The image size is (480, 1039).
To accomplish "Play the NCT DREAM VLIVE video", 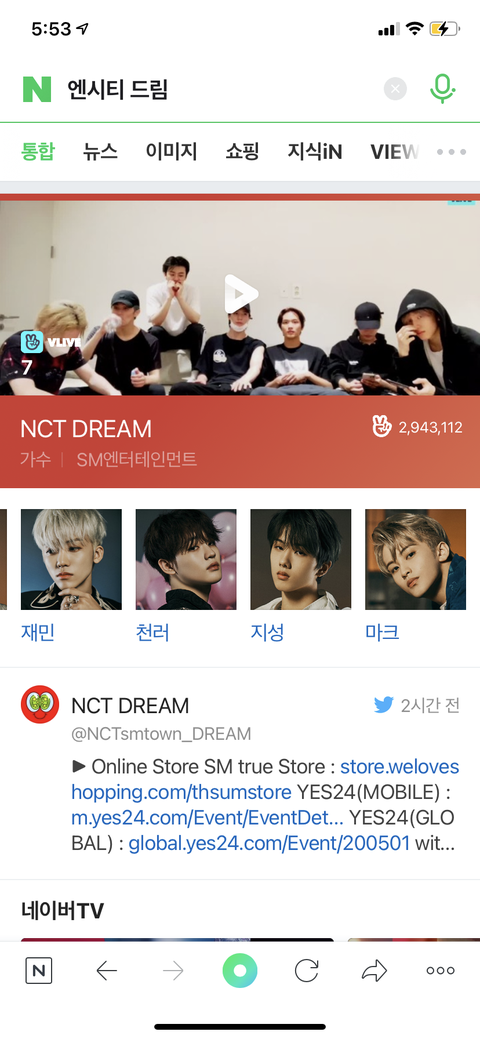I will point(240,294).
